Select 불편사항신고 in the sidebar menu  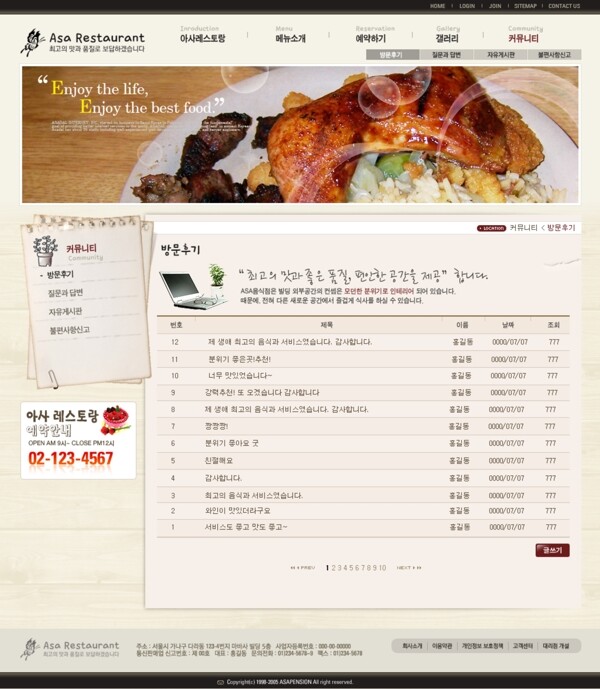[69, 329]
